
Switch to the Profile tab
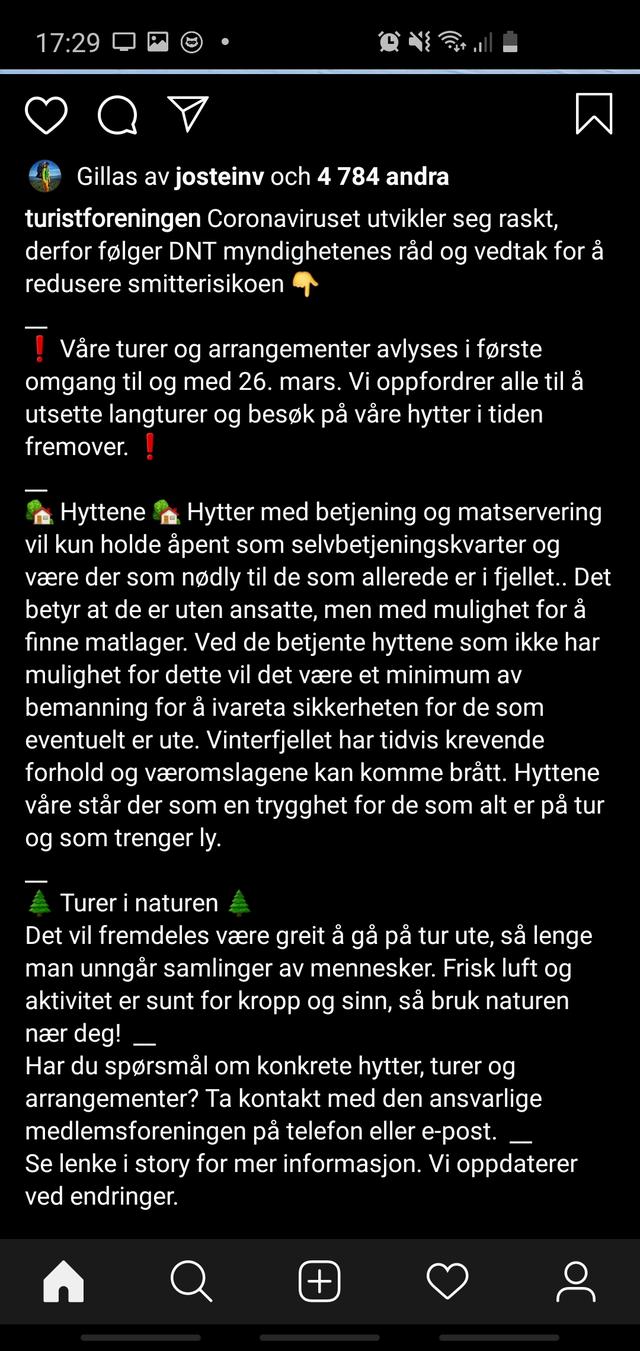pyautogui.click(x=576, y=1281)
